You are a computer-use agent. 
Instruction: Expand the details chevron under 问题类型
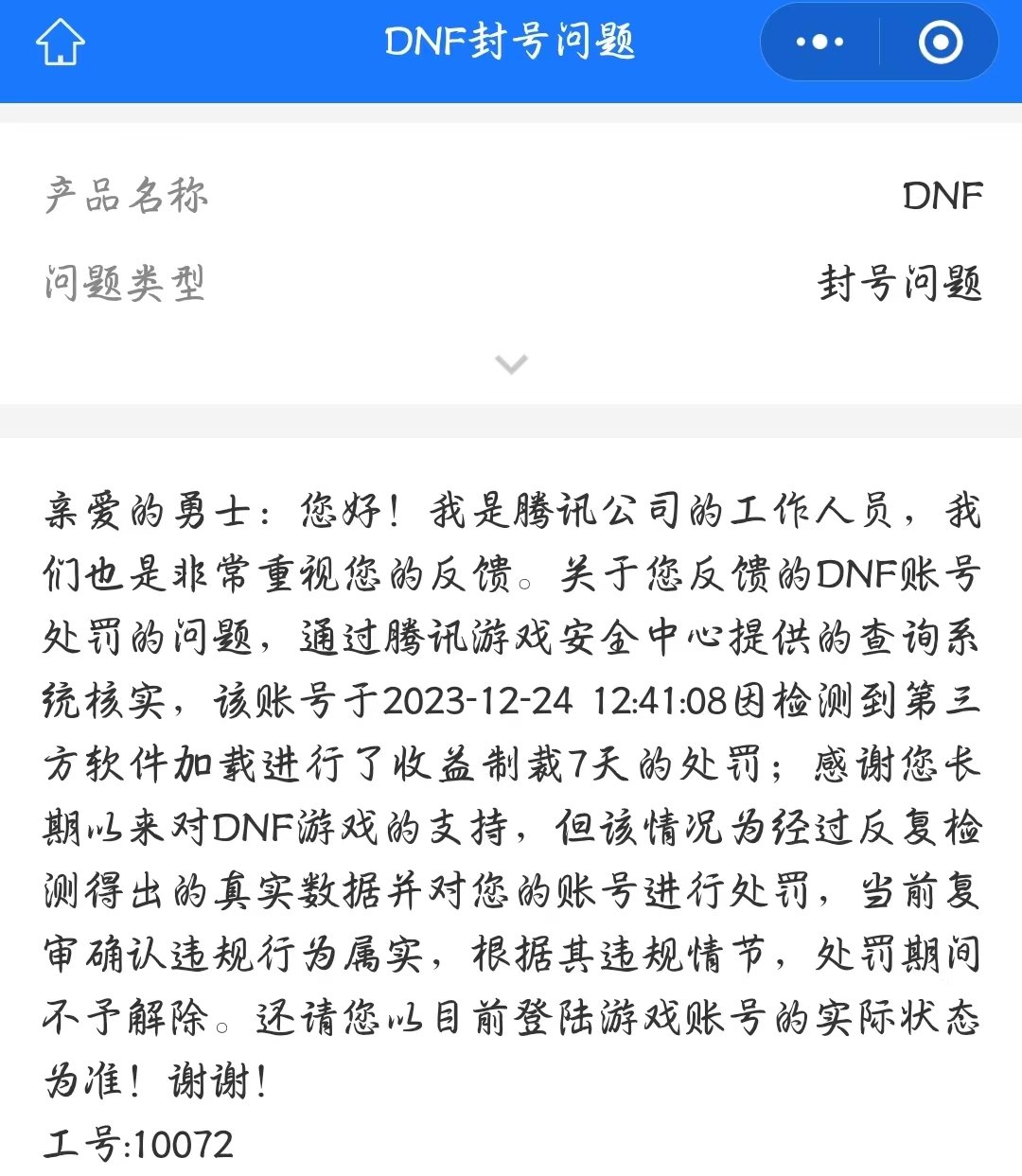(511, 364)
